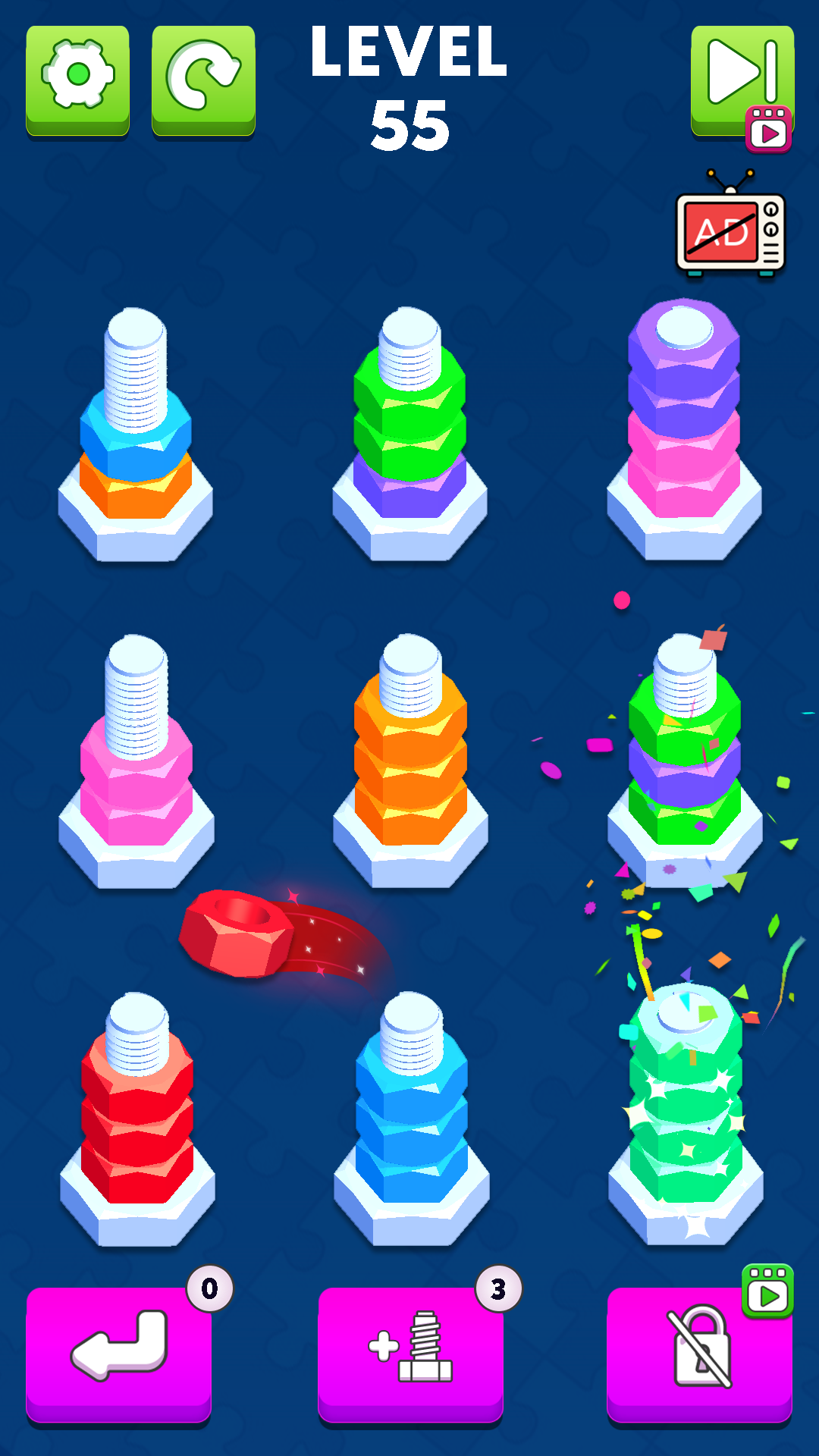Open the settings gear
This screenshot has width=819, height=1456.
[x=77, y=79]
